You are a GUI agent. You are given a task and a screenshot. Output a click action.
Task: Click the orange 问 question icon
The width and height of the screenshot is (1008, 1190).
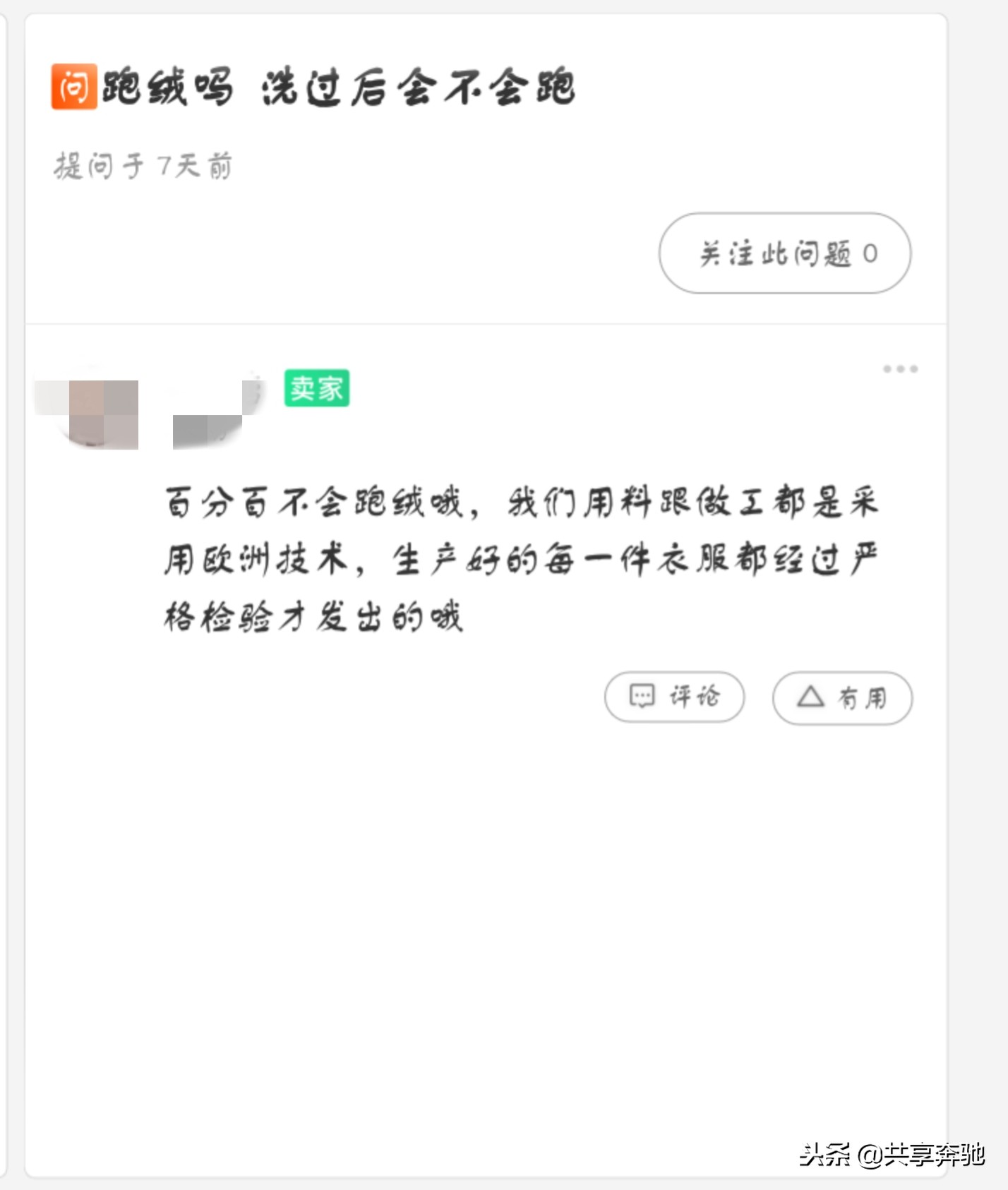[x=73, y=88]
